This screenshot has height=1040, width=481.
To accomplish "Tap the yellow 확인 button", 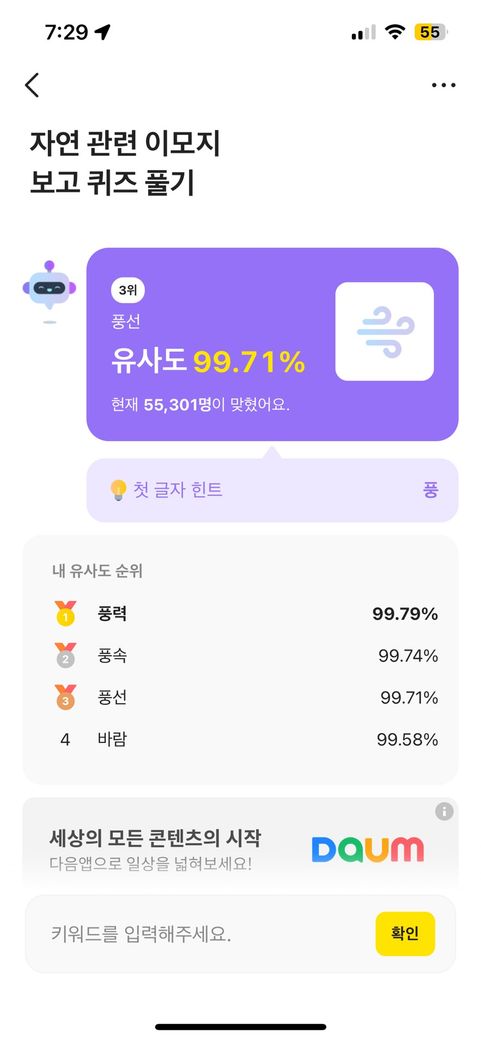I will pyautogui.click(x=405, y=934).
